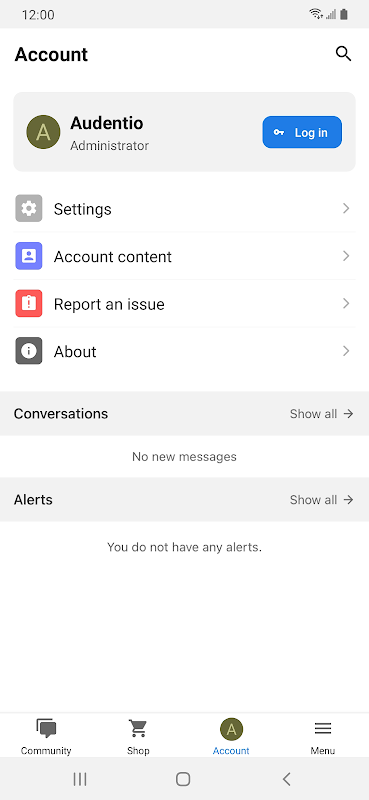Screen dimensions: 369x800
Task: Select Report an issue
Action: 184,304
